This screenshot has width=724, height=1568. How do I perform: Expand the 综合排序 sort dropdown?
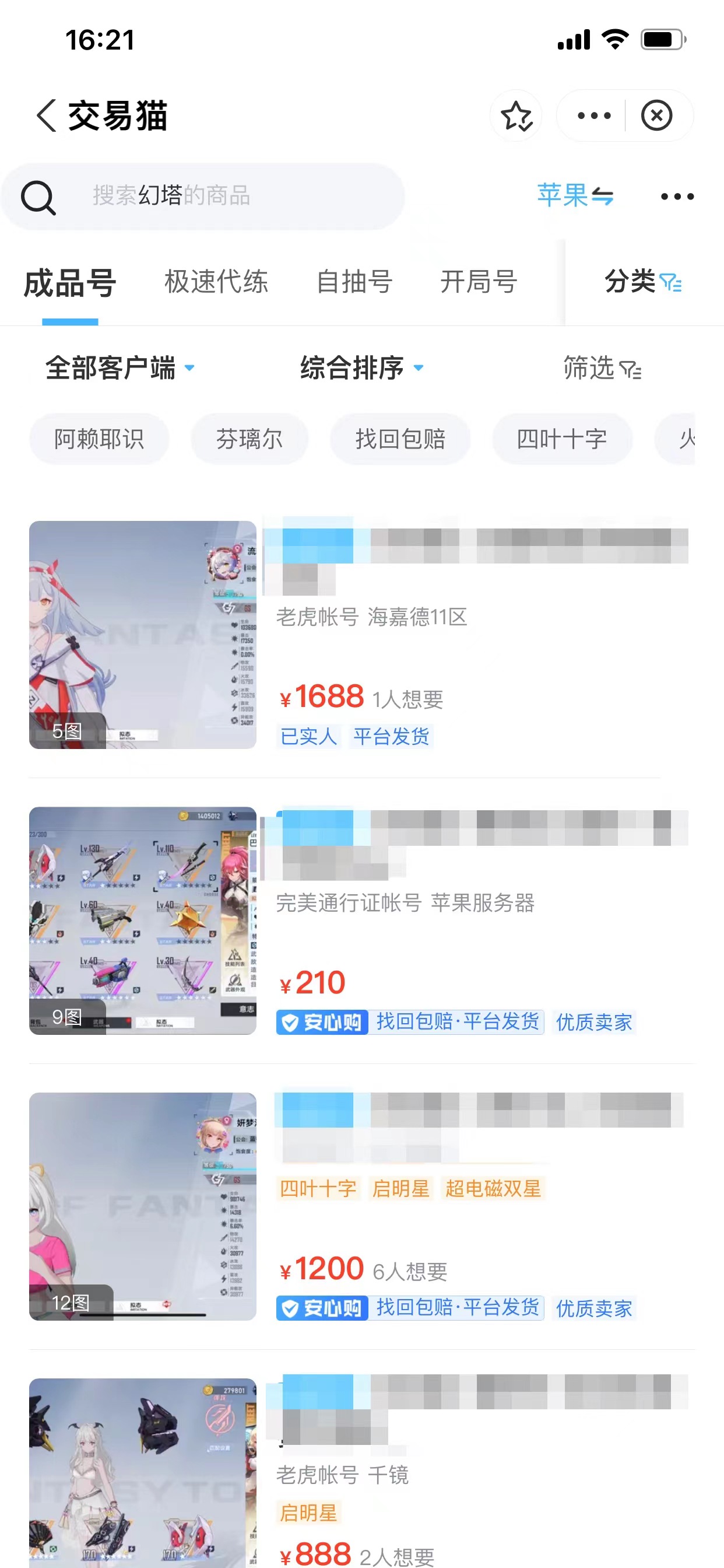pyautogui.click(x=361, y=367)
